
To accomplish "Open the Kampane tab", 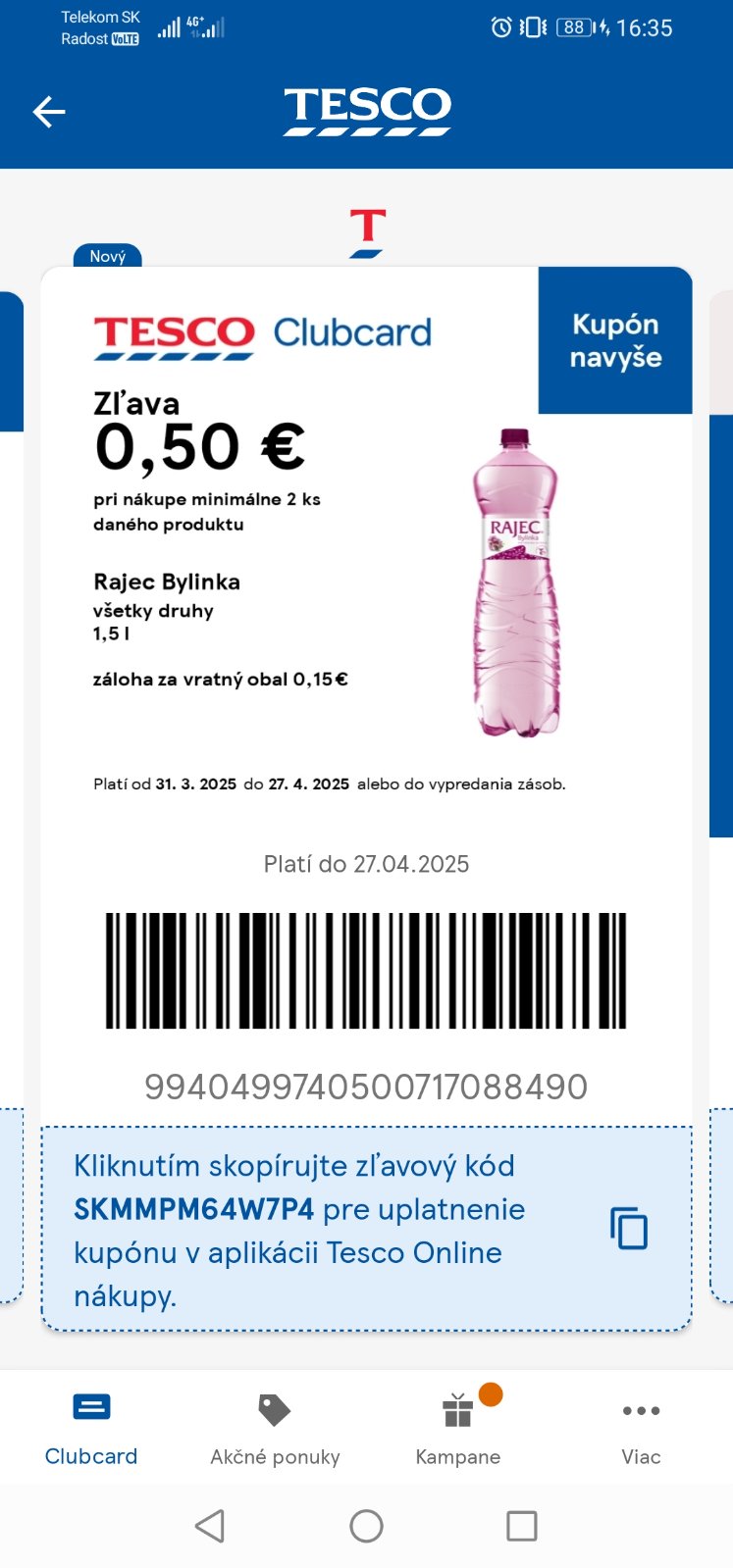I will click(458, 1428).
